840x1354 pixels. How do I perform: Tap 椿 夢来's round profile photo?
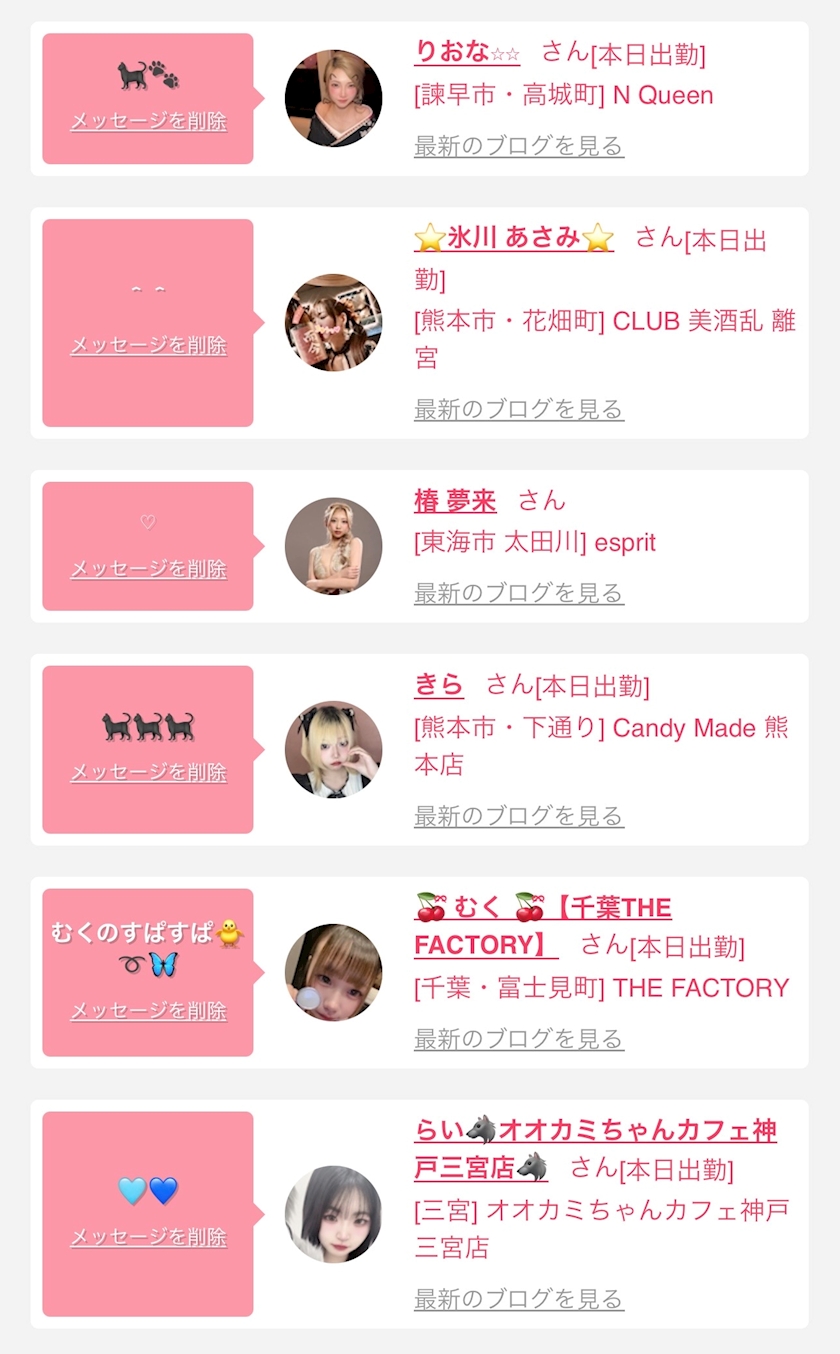[x=333, y=546]
